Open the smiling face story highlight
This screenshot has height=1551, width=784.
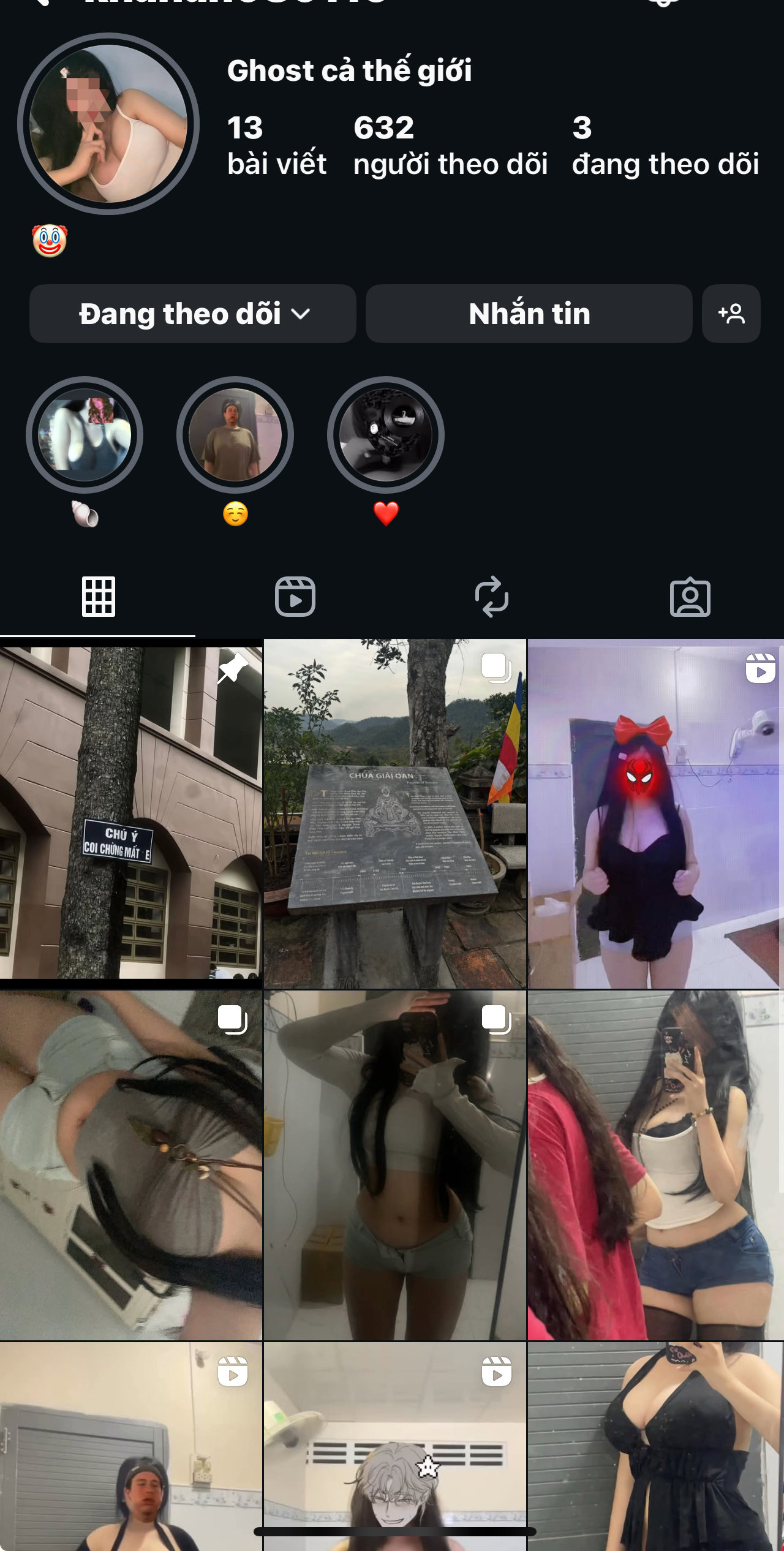coord(235,435)
